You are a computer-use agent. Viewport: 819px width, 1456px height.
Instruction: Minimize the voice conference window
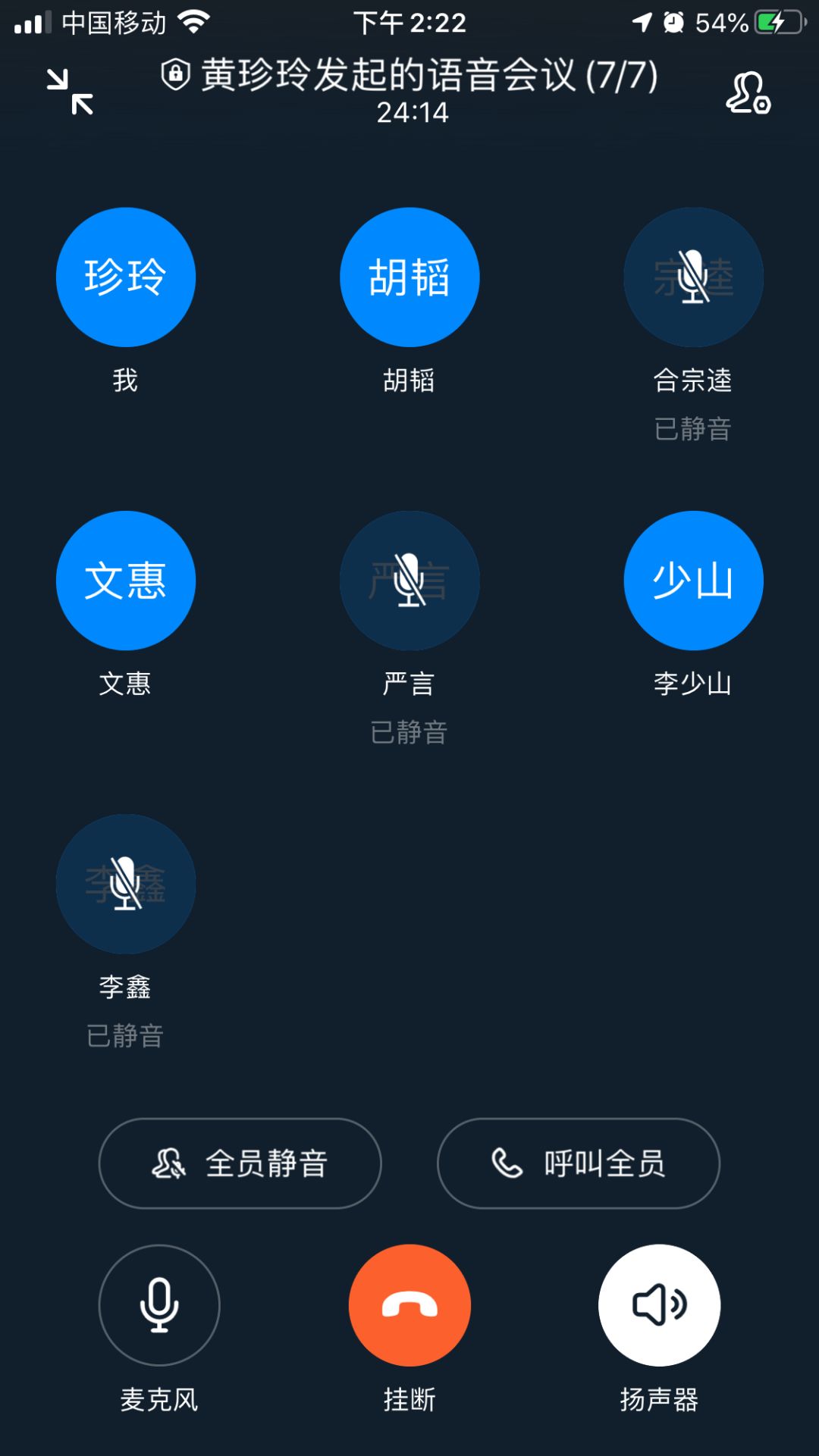(70, 92)
